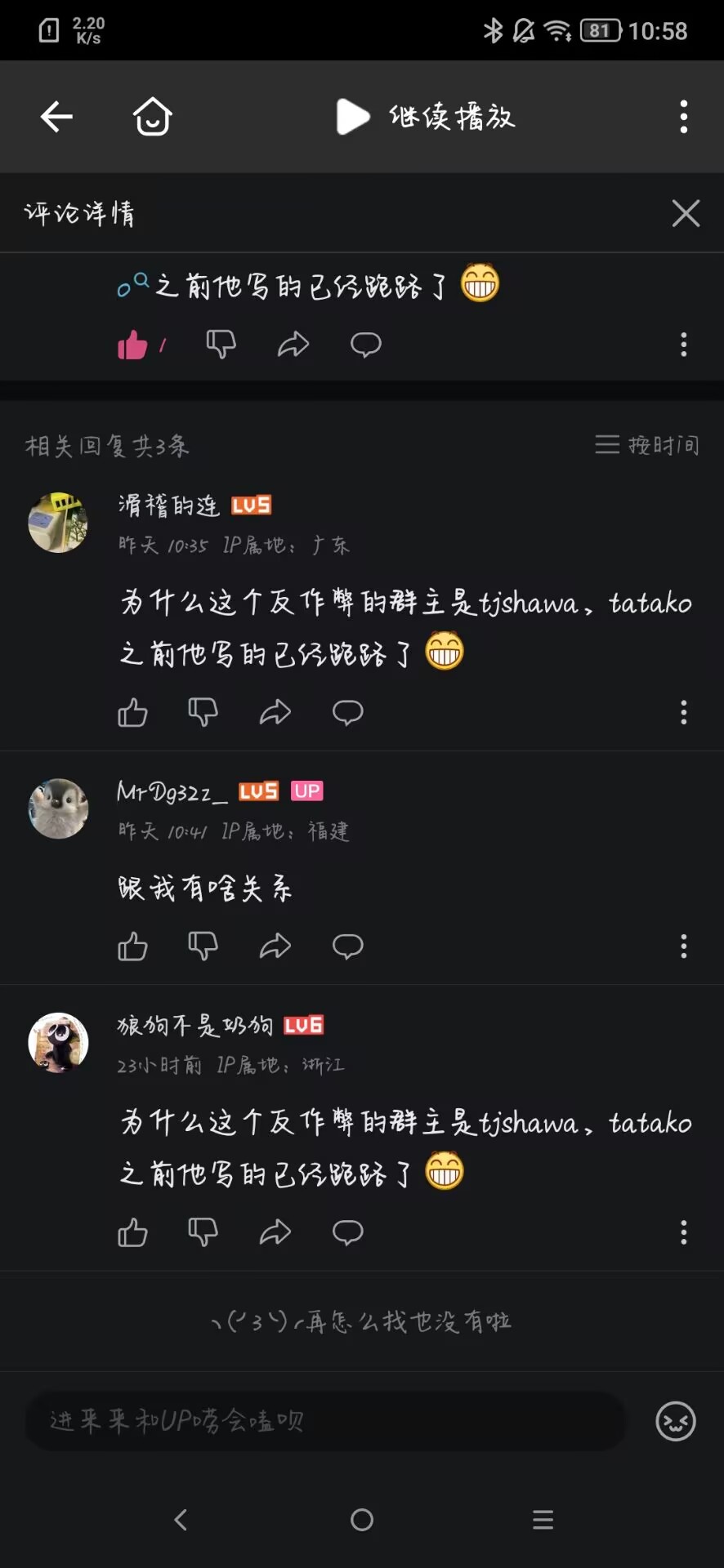Close the 评论详情 panel

686,213
